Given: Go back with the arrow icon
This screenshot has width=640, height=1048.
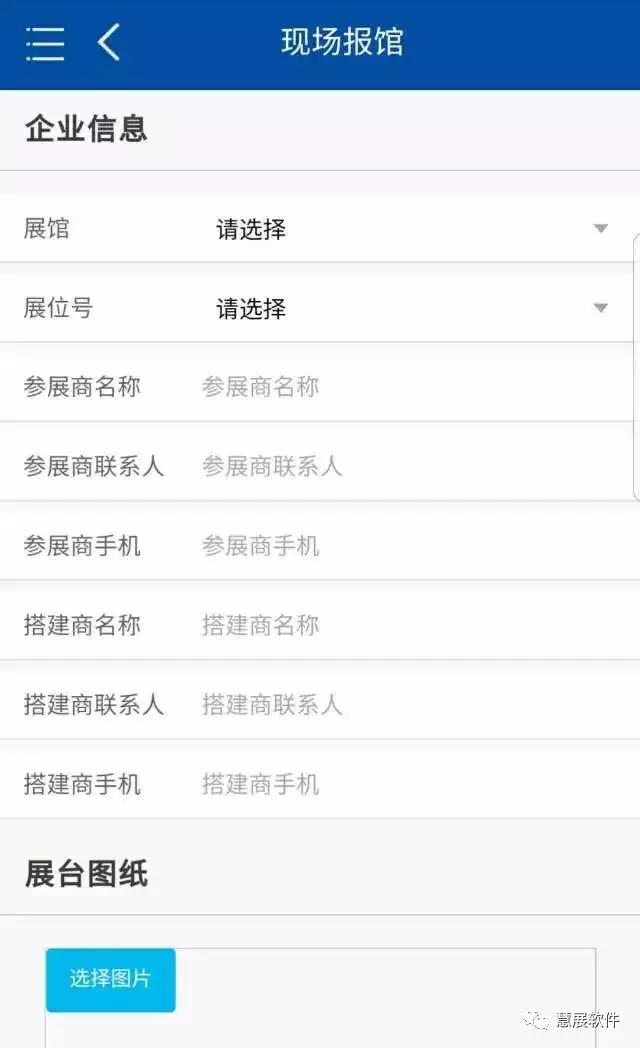Looking at the screenshot, I should (109, 42).
